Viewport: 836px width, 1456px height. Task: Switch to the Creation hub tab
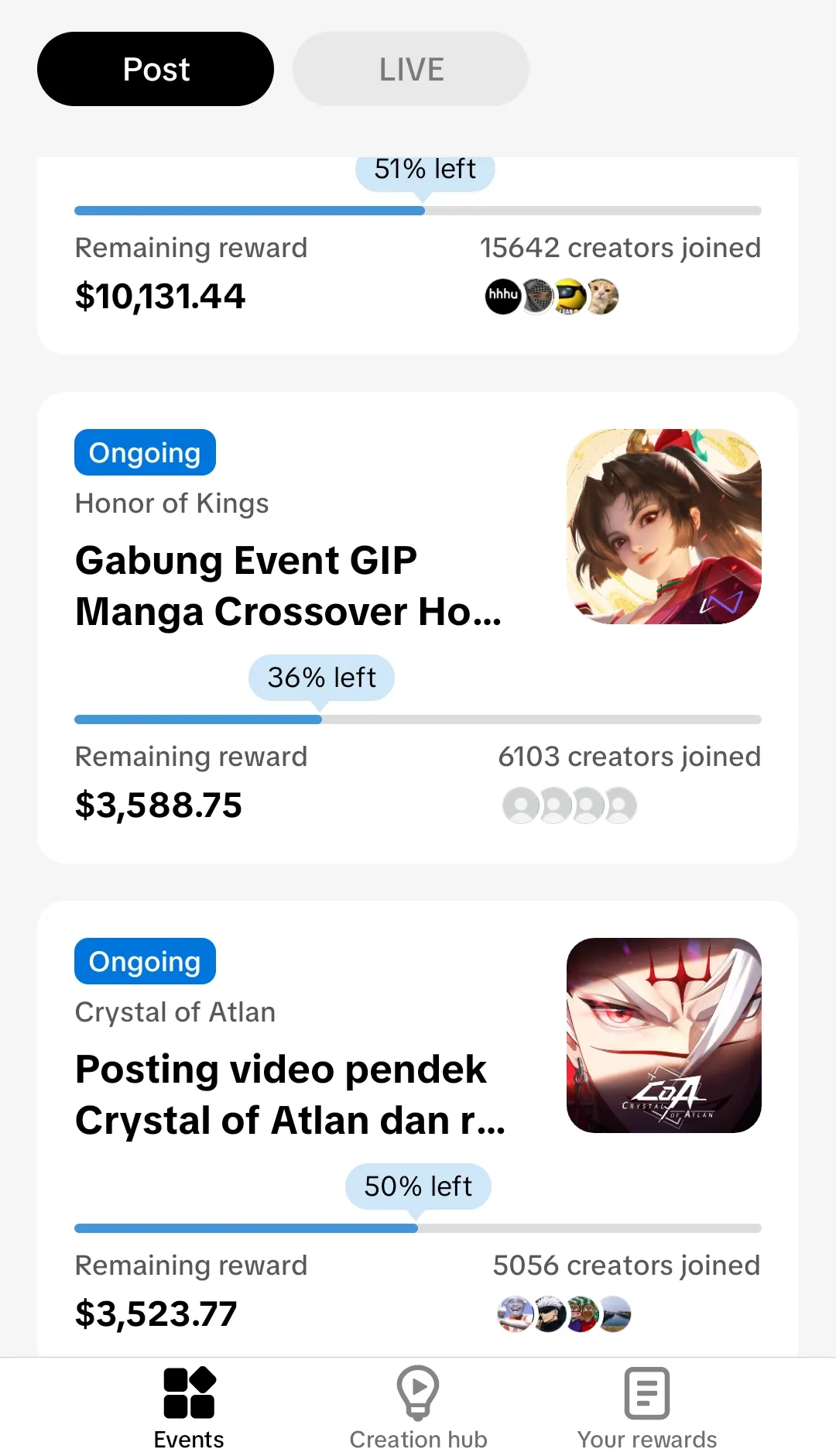(418, 1409)
